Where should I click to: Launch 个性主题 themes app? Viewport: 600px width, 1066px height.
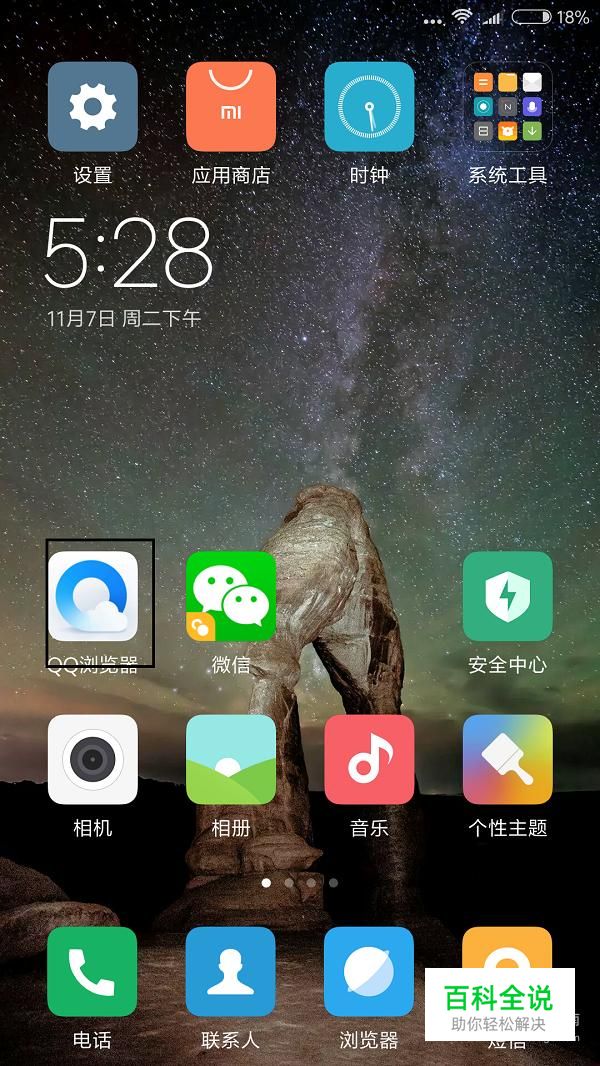click(507, 760)
